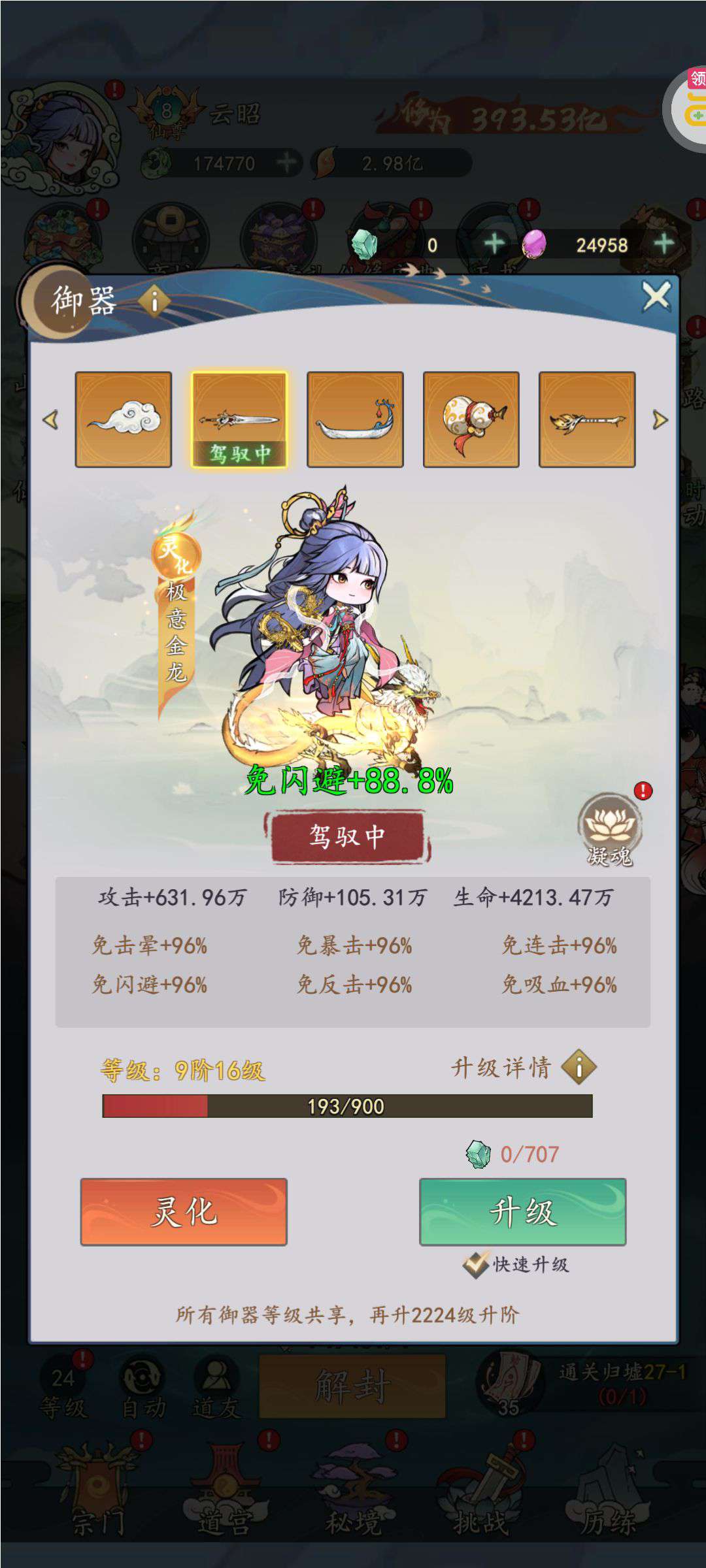Show previous artifacts with left arrow
This screenshot has width=706, height=1568.
pyautogui.click(x=50, y=419)
